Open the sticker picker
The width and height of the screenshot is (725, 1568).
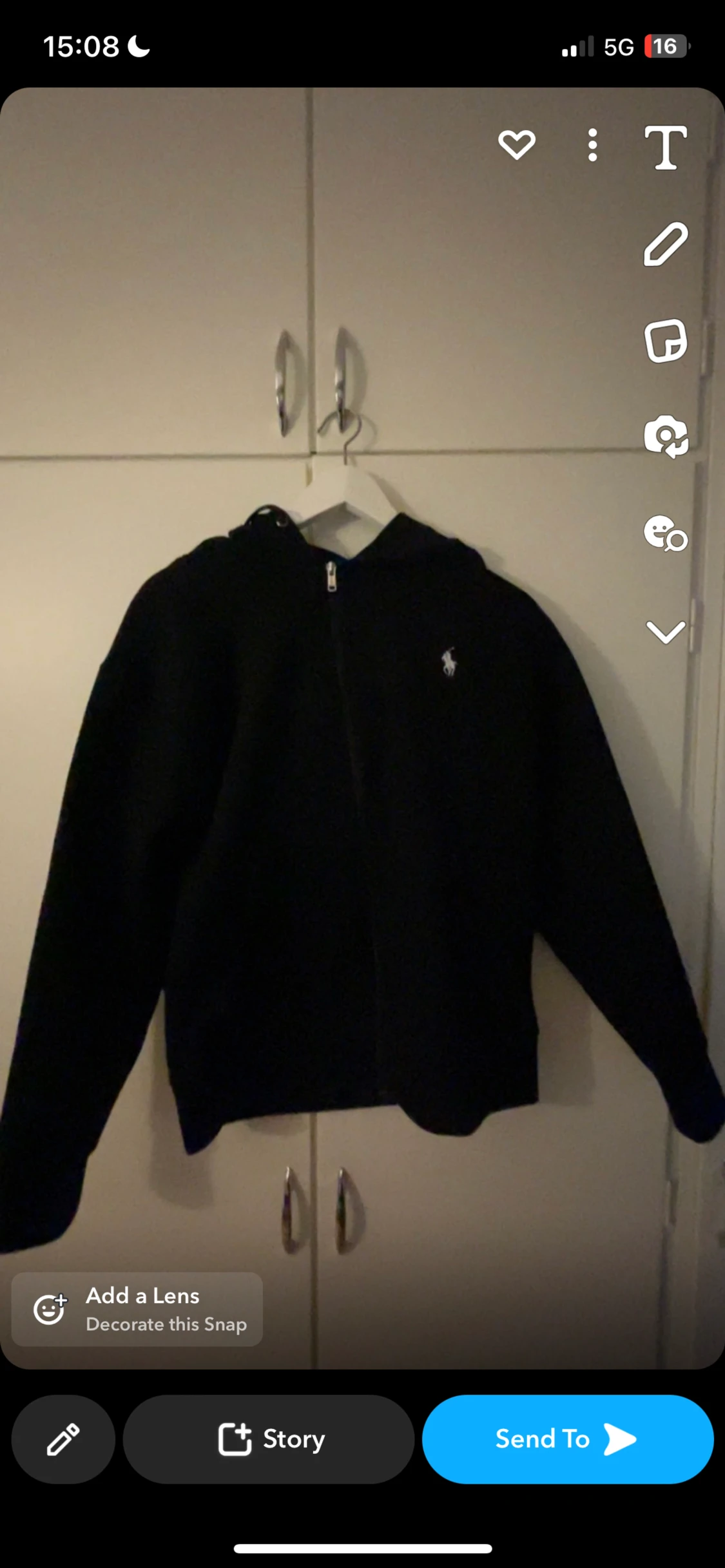point(666,340)
